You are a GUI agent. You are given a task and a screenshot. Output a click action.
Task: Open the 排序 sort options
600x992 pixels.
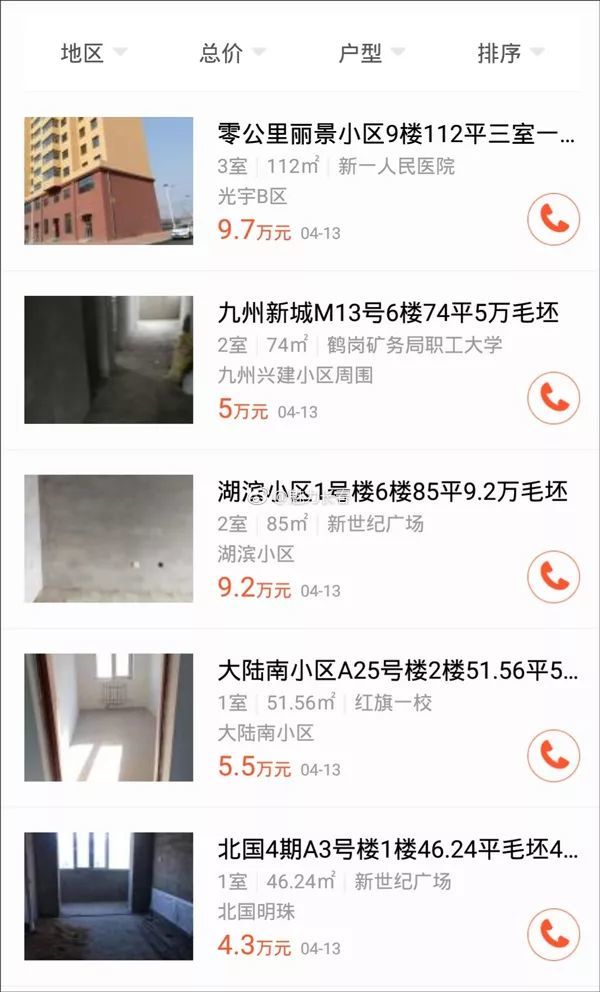[509, 53]
